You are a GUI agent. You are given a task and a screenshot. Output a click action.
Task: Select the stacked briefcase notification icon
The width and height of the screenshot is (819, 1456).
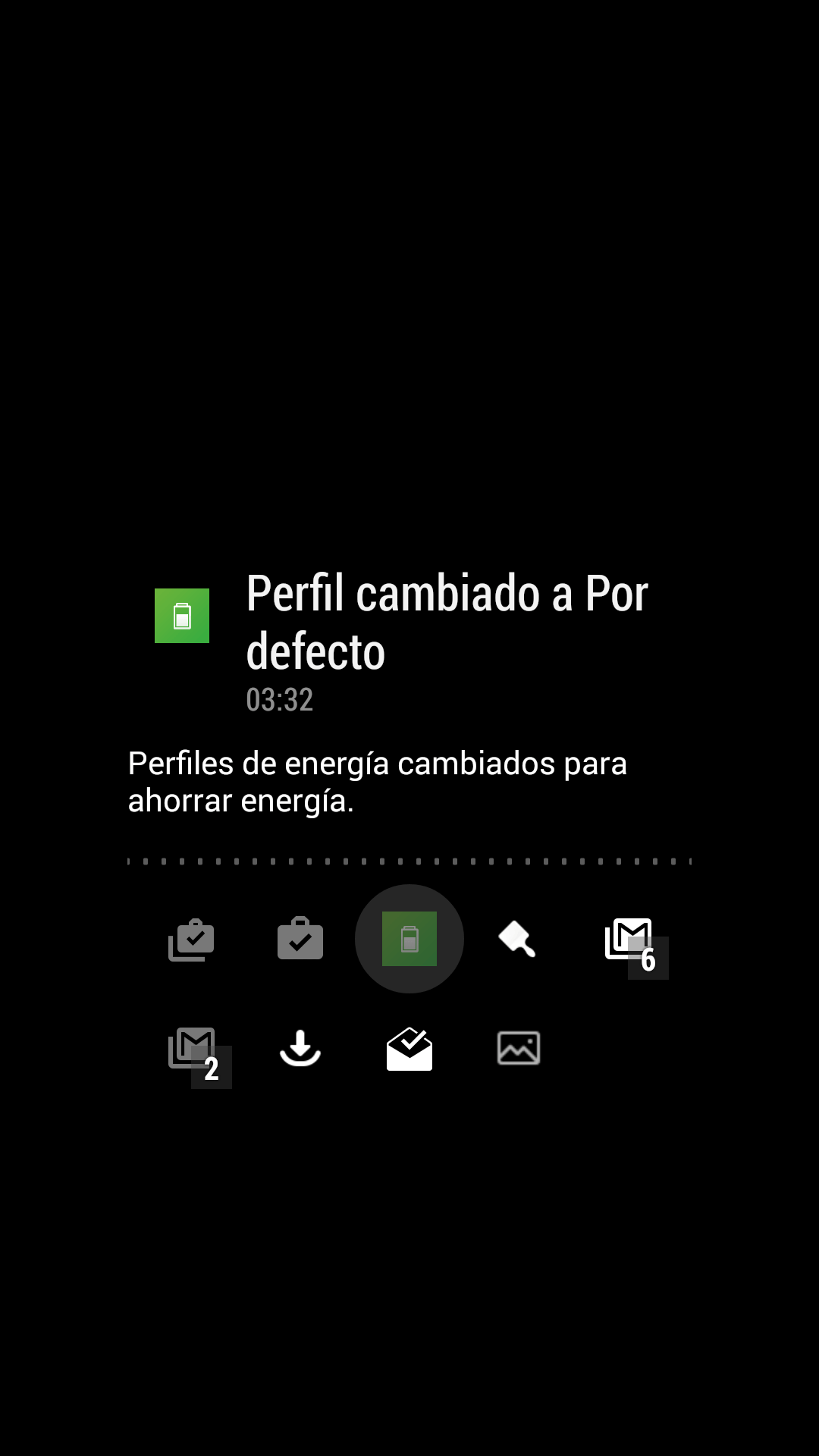pyautogui.click(x=191, y=940)
